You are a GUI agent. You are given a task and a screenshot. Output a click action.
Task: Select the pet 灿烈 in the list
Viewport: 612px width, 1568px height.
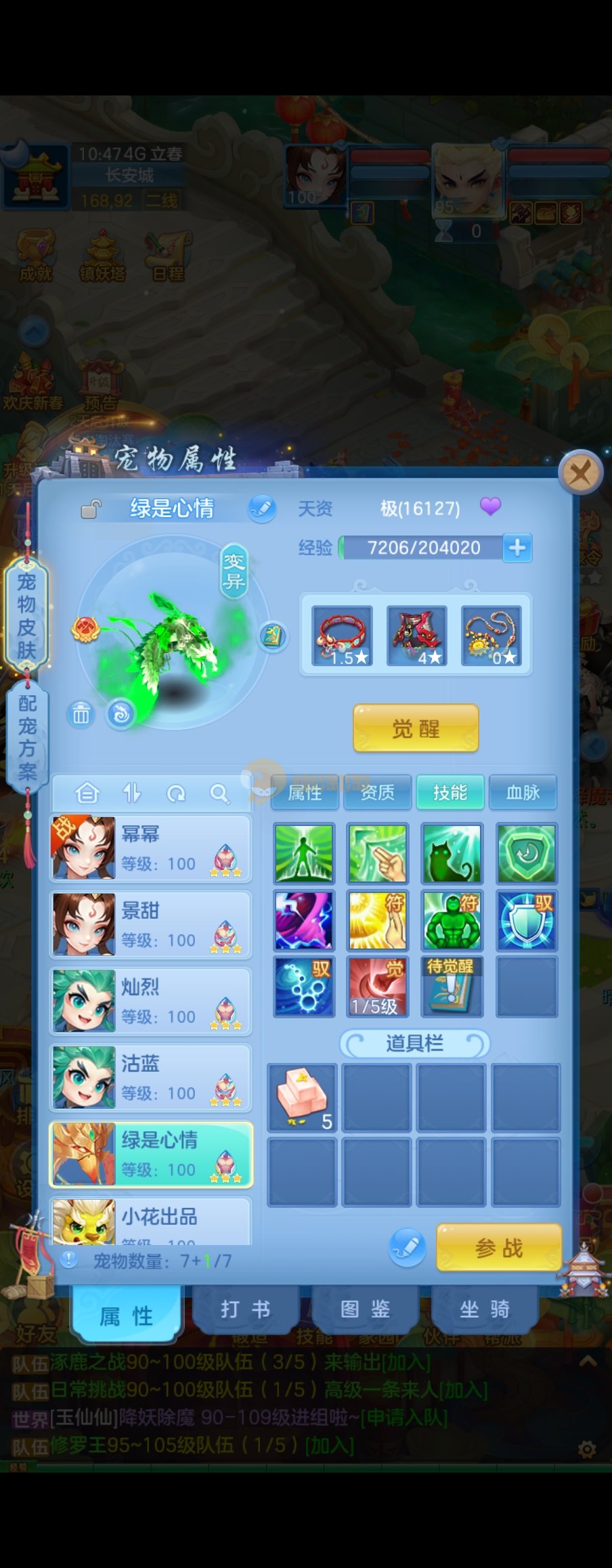(150, 1001)
